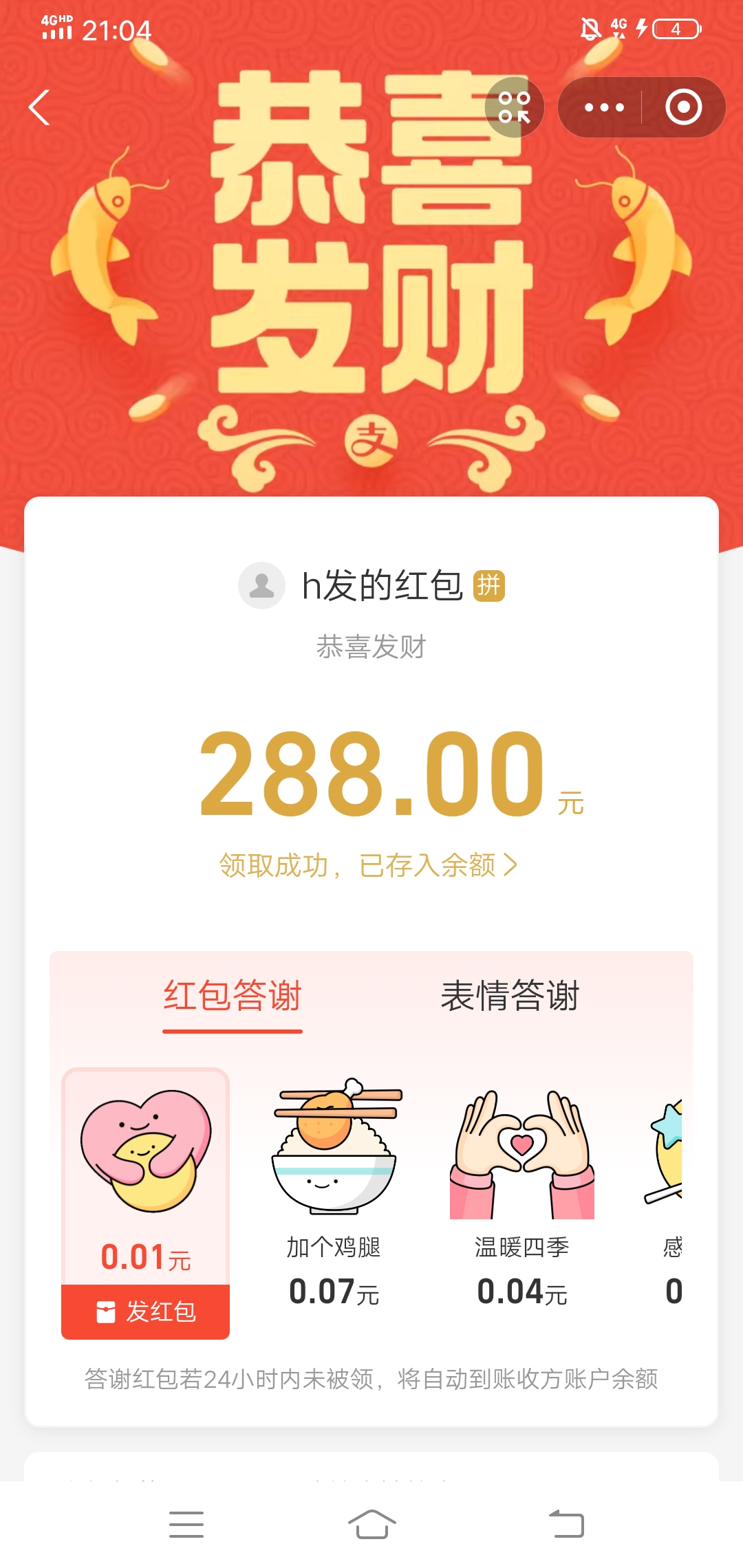Viewport: 743px width, 1568px height.
Task: Close the mini program with circle icon
Action: point(683,108)
